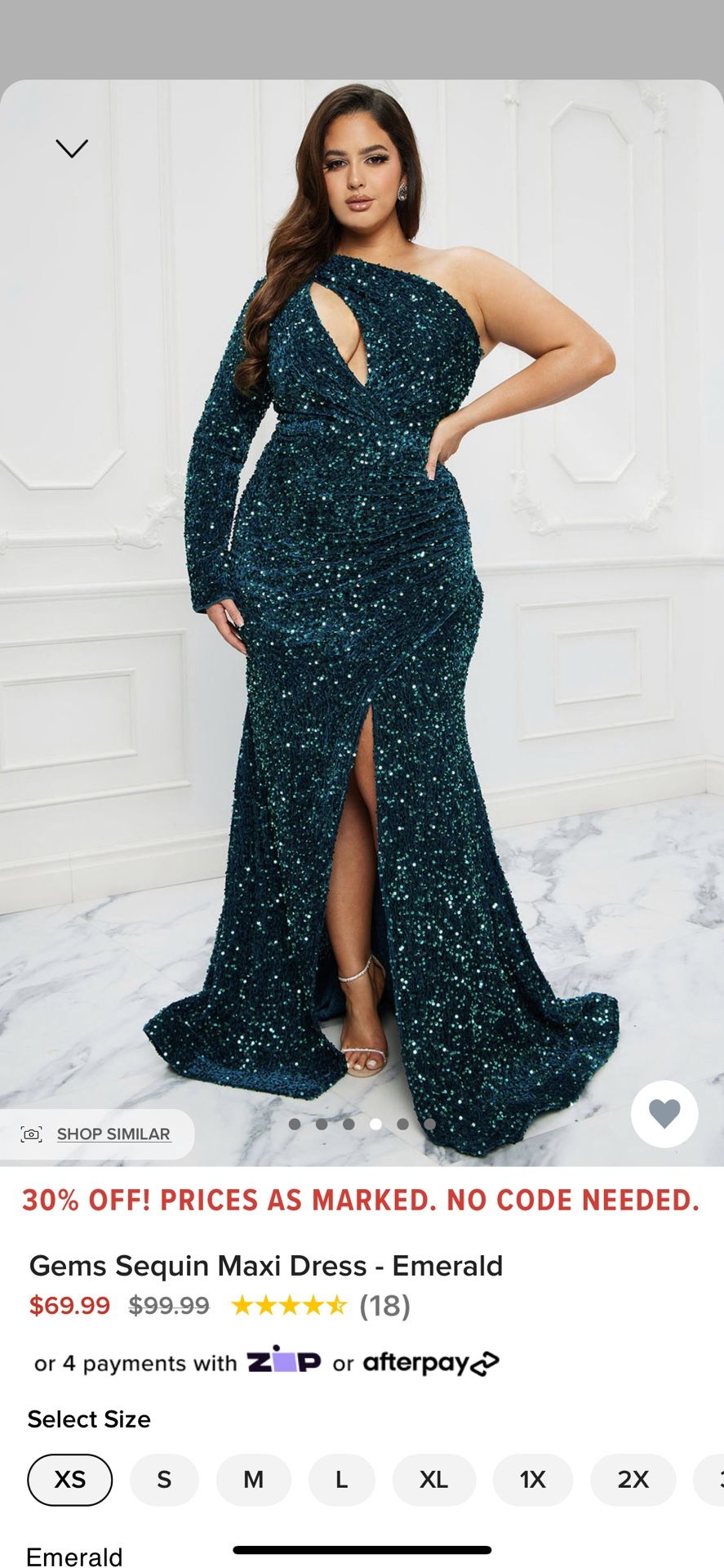Choose size M

pos(253,1480)
